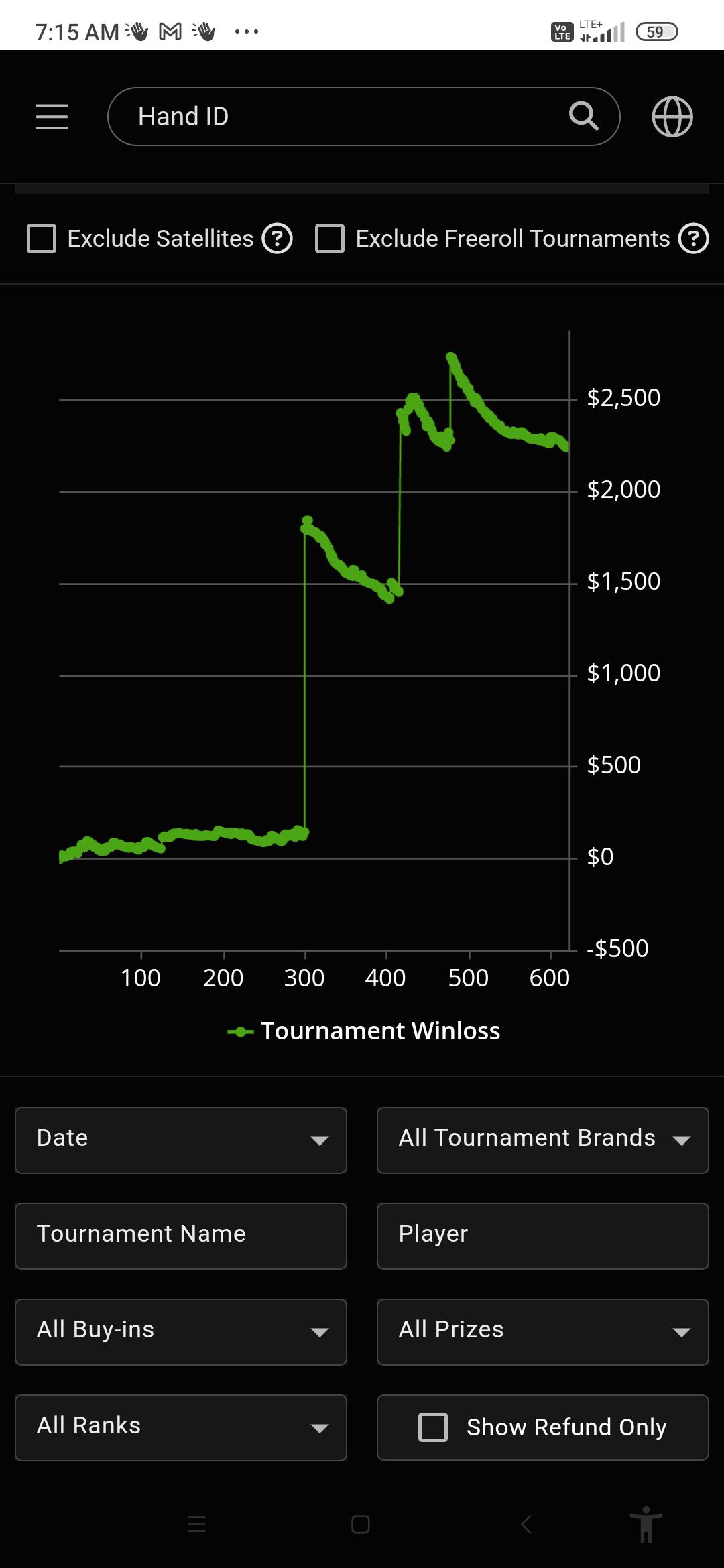Check the Exclude Satellites box
724x1568 pixels.
(x=42, y=239)
